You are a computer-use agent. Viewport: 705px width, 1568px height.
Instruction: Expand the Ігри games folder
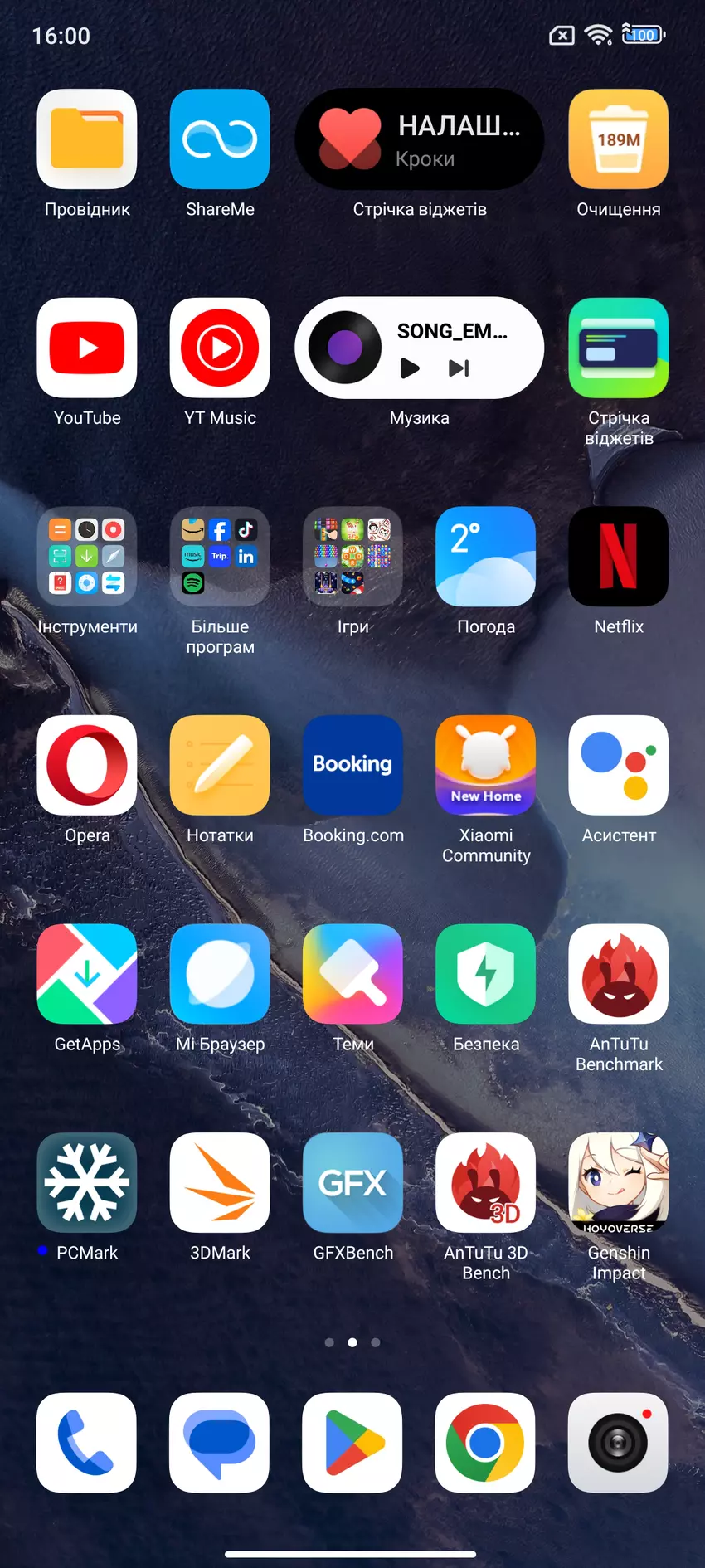point(352,557)
